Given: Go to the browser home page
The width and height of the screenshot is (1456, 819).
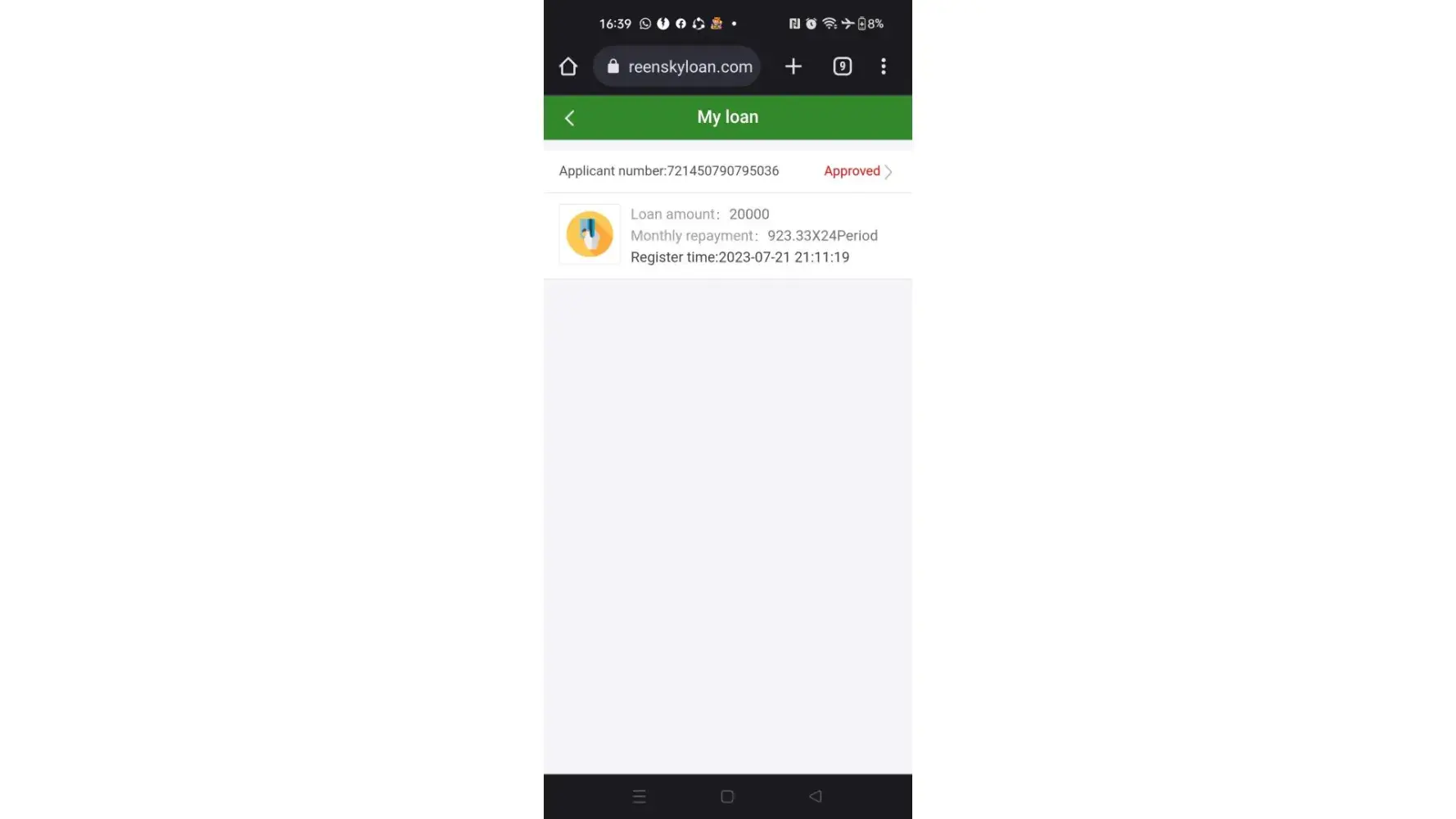Looking at the screenshot, I should (568, 67).
